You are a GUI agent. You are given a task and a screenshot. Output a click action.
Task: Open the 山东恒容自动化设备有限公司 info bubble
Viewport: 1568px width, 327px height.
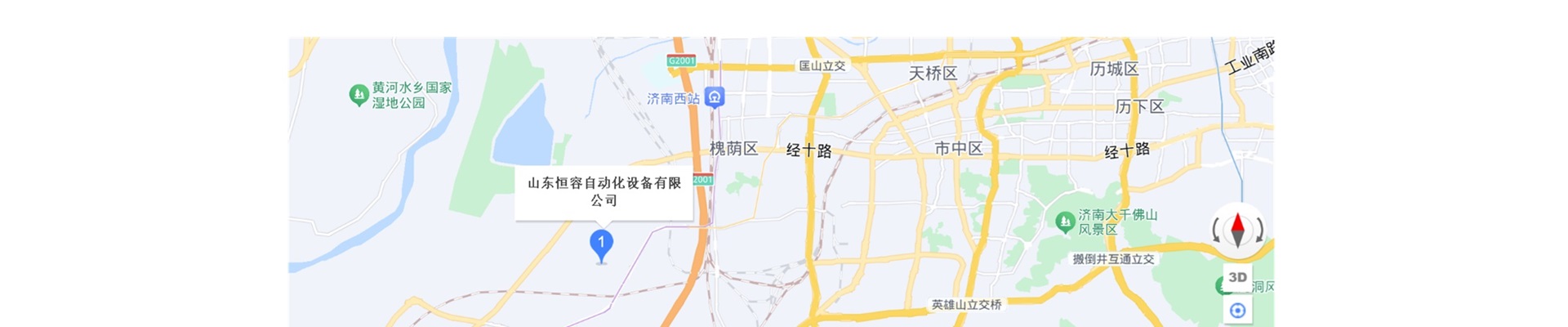click(x=604, y=192)
